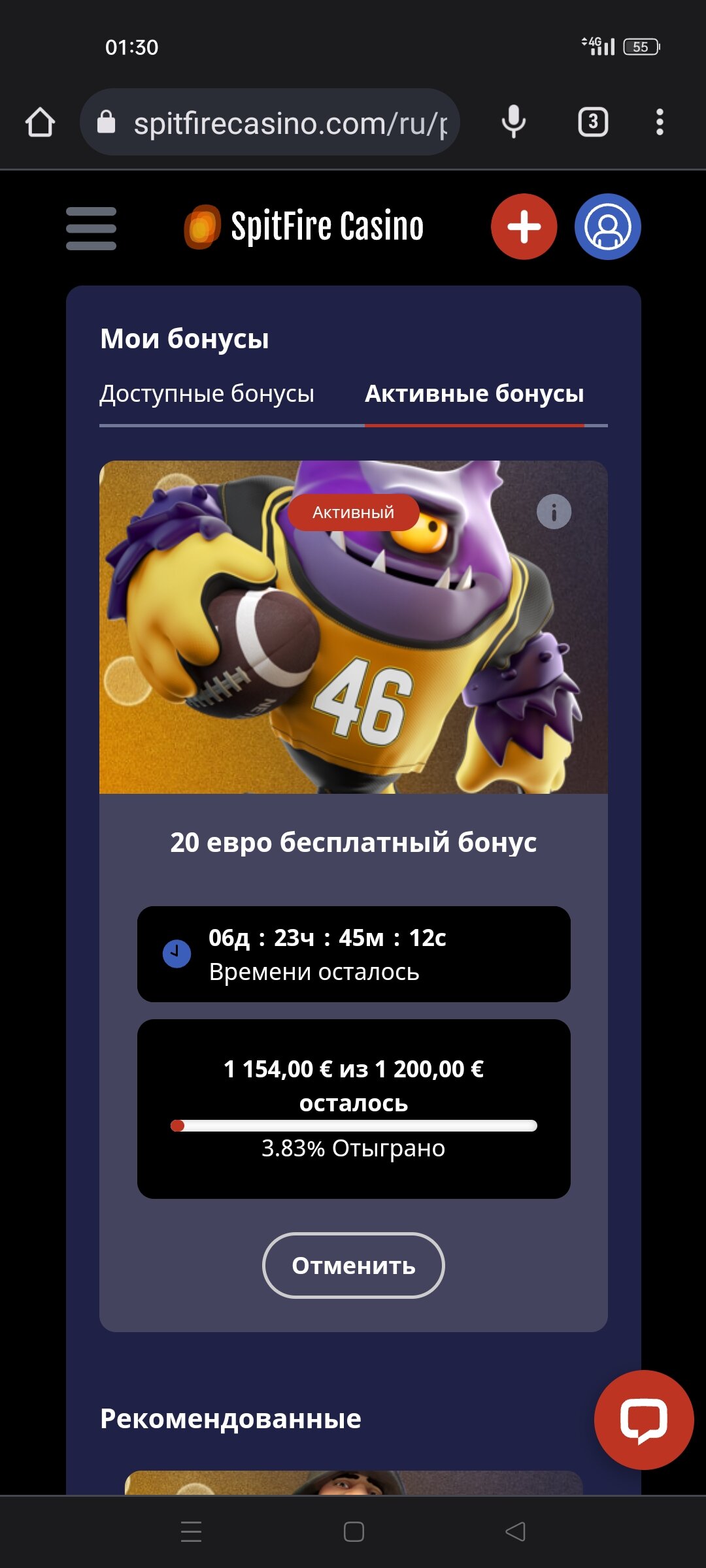Switch to Доступные бонусы tab

click(x=207, y=394)
